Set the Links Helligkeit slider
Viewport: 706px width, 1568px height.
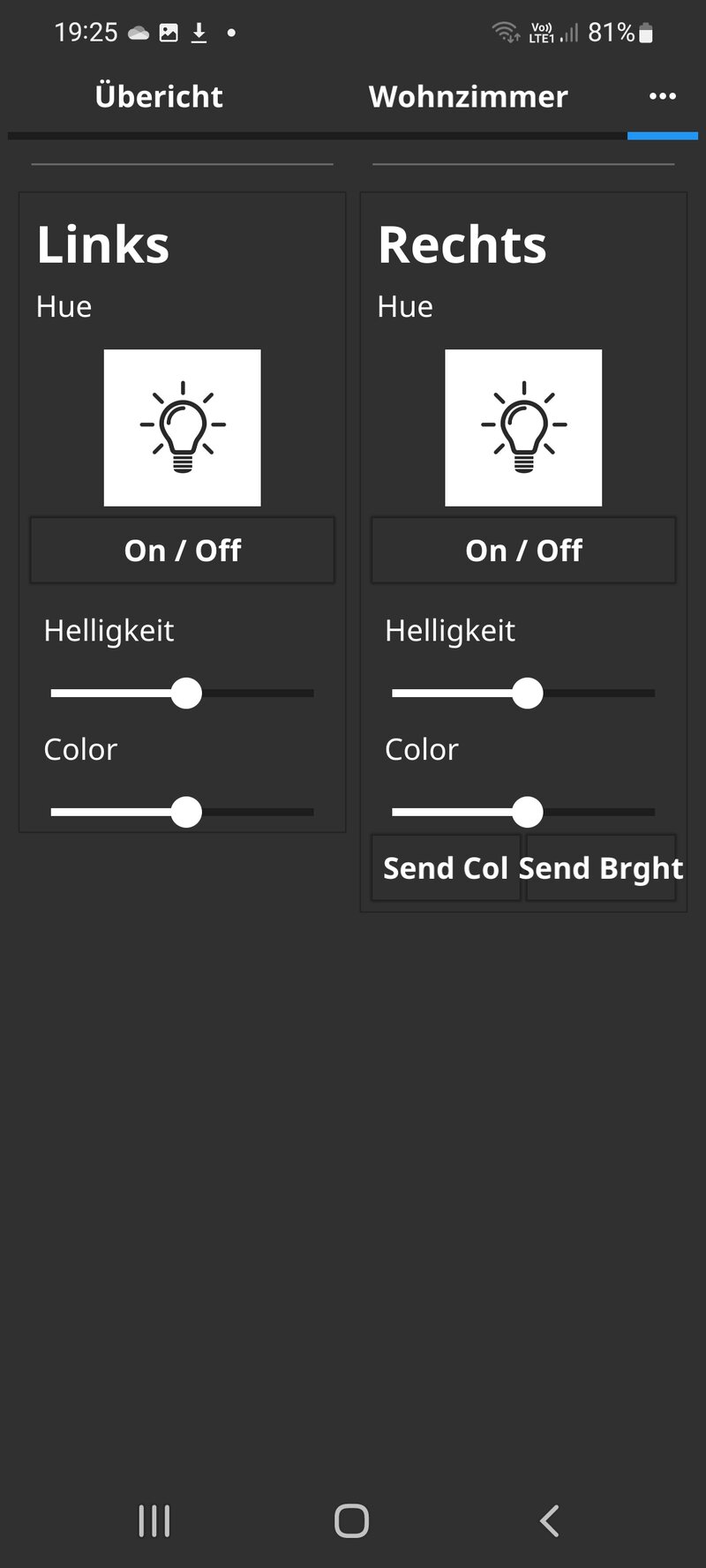click(x=186, y=694)
